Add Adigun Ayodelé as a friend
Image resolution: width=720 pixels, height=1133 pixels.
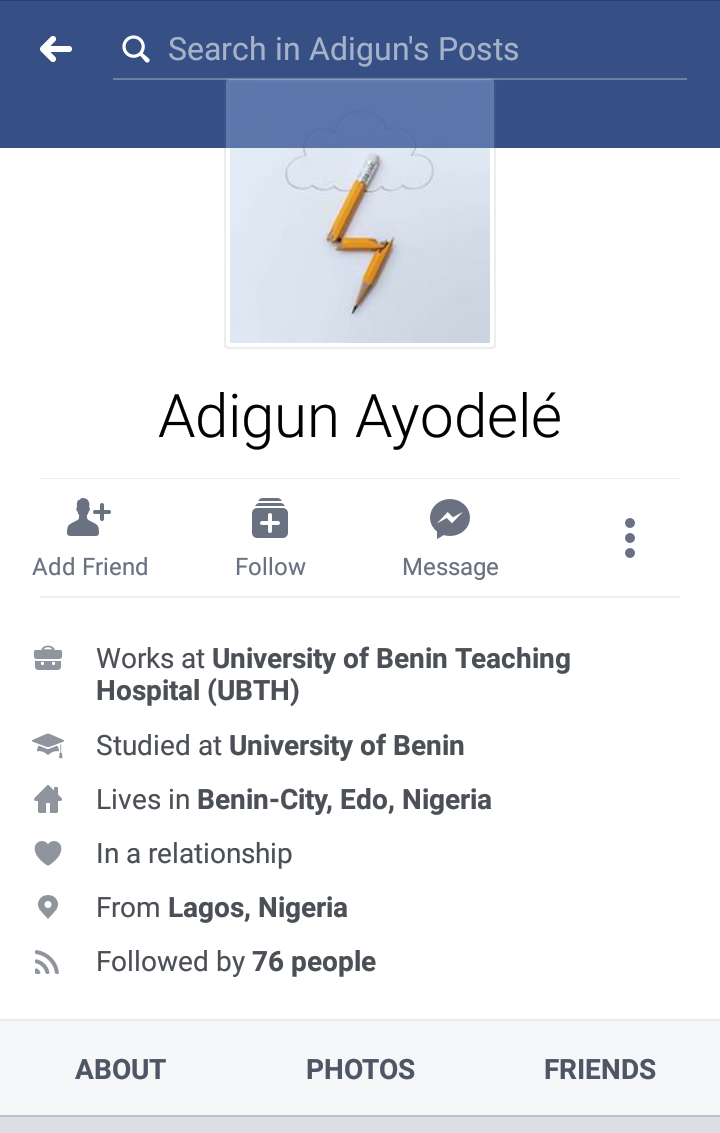click(x=90, y=539)
